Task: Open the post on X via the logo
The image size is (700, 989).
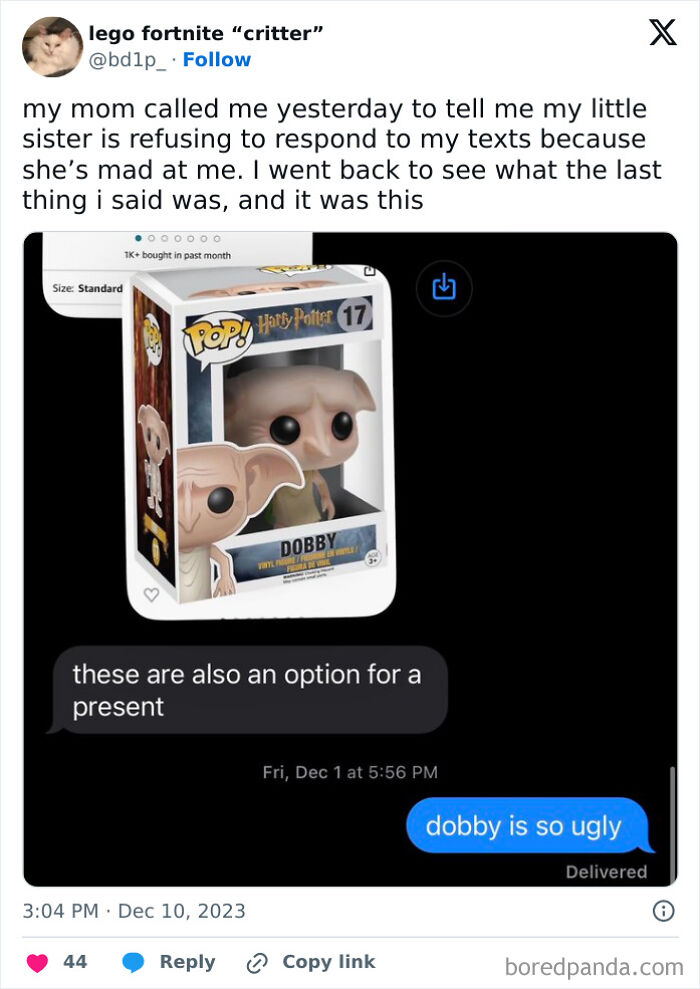Action: [662, 33]
